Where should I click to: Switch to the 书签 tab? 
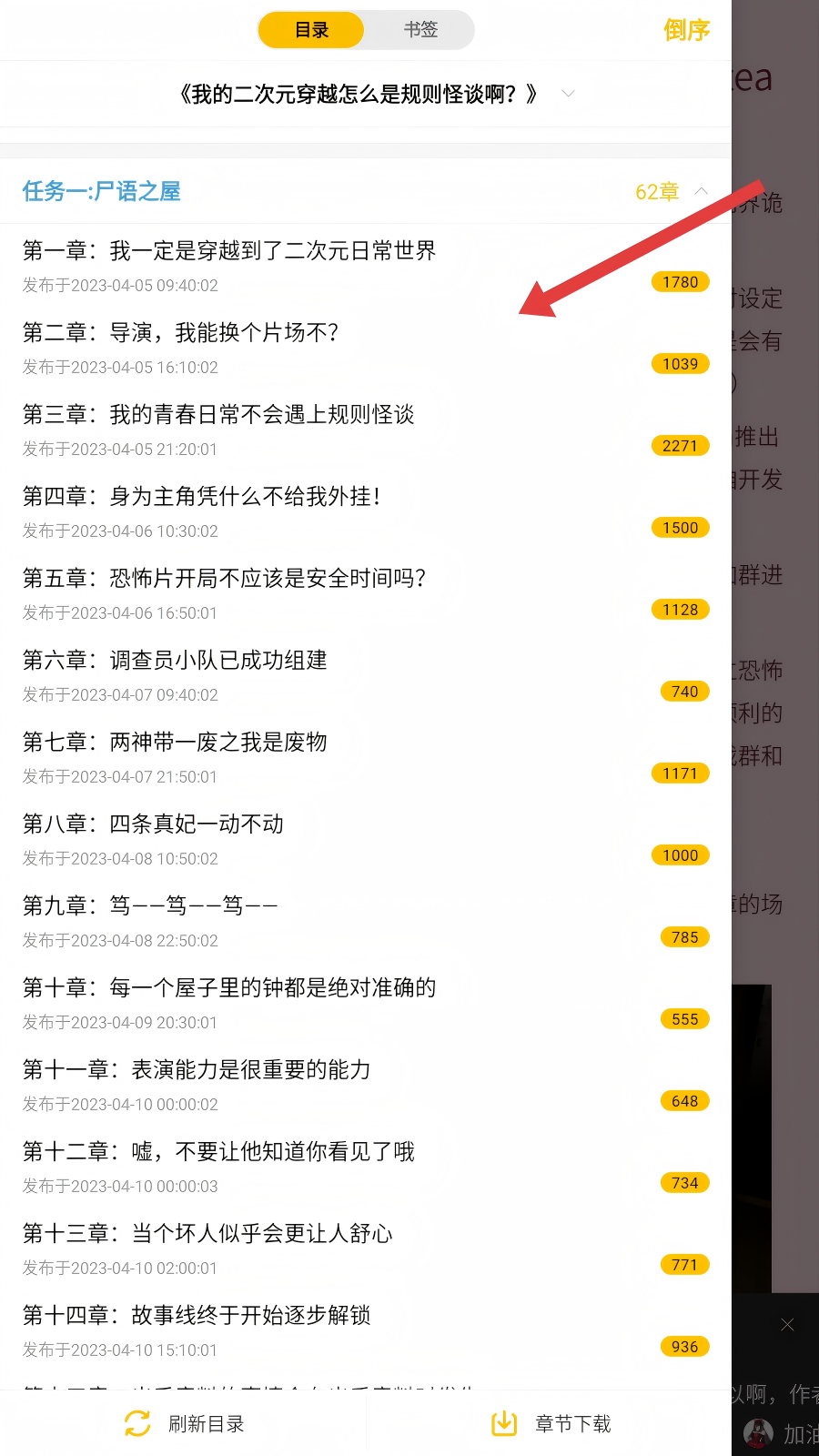coord(420,30)
